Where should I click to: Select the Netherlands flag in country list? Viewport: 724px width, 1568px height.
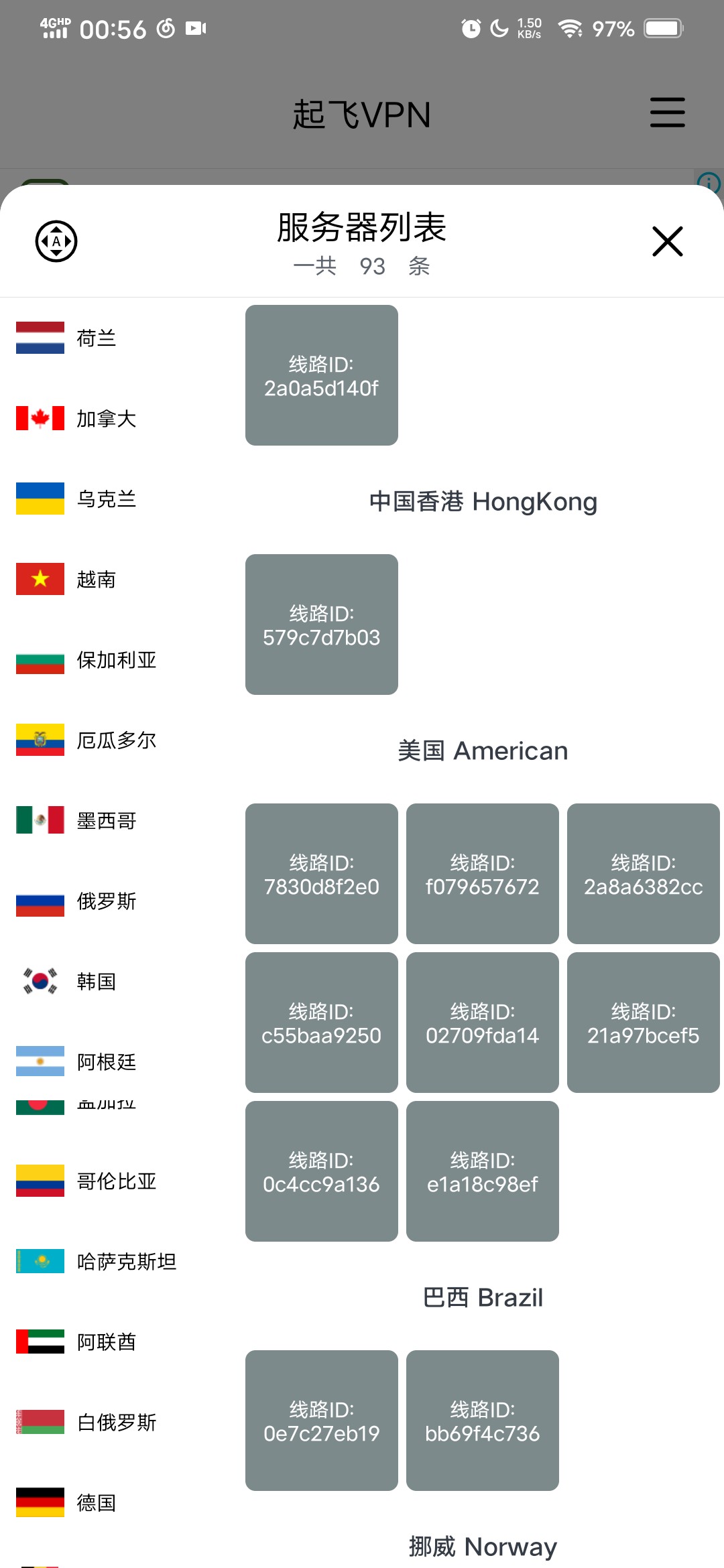point(40,338)
